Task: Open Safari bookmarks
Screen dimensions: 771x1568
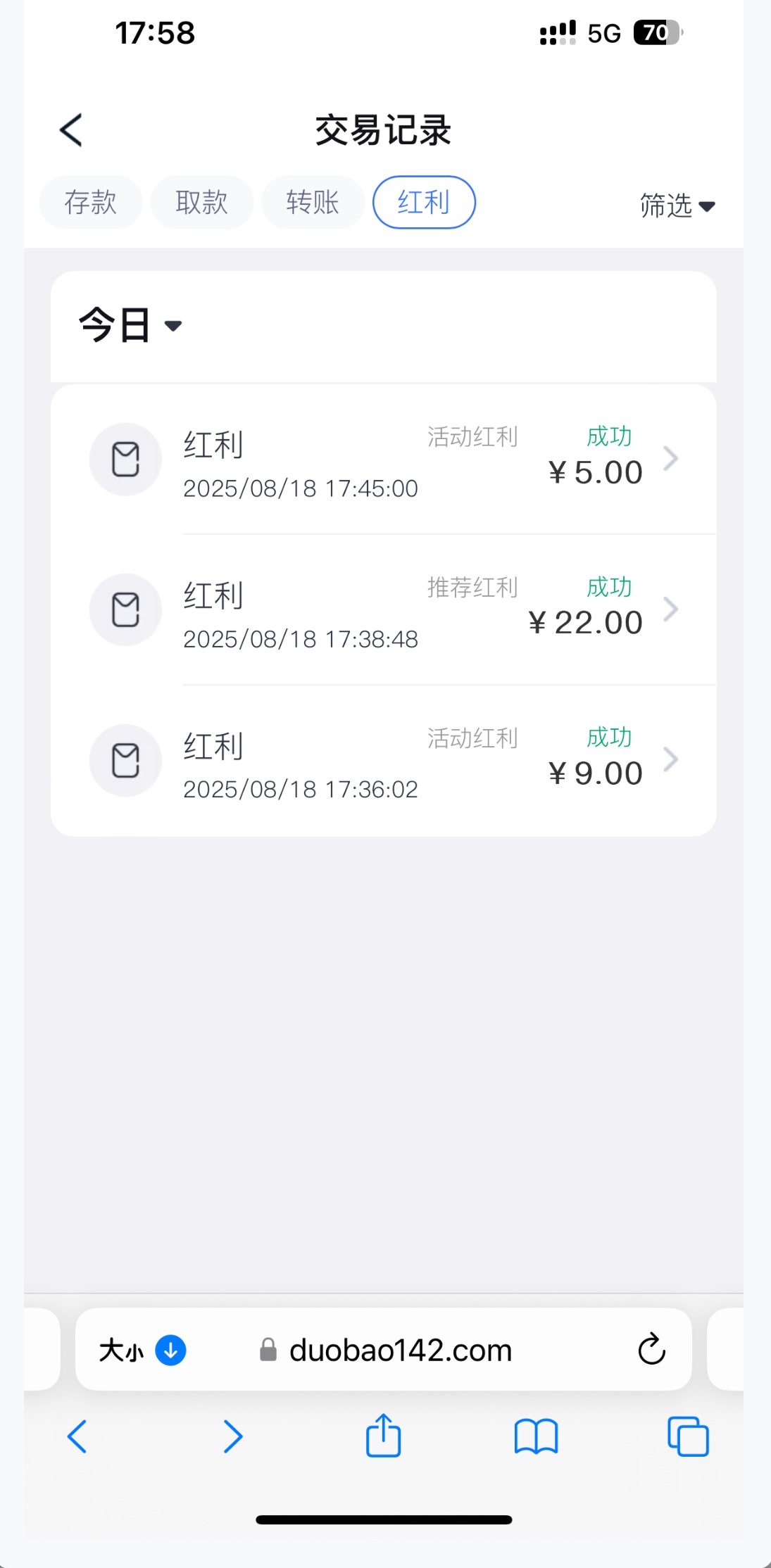Action: point(536,1436)
